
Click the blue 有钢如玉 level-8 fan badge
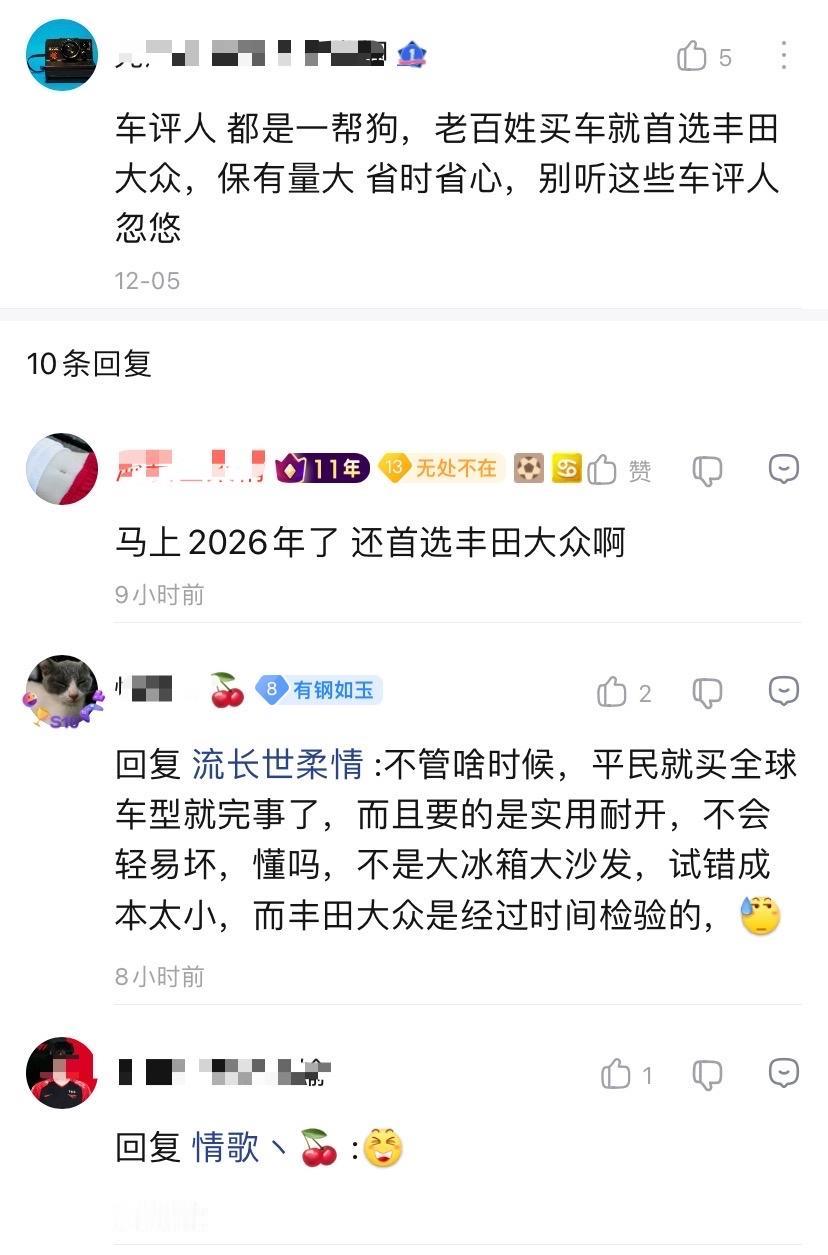(x=320, y=690)
